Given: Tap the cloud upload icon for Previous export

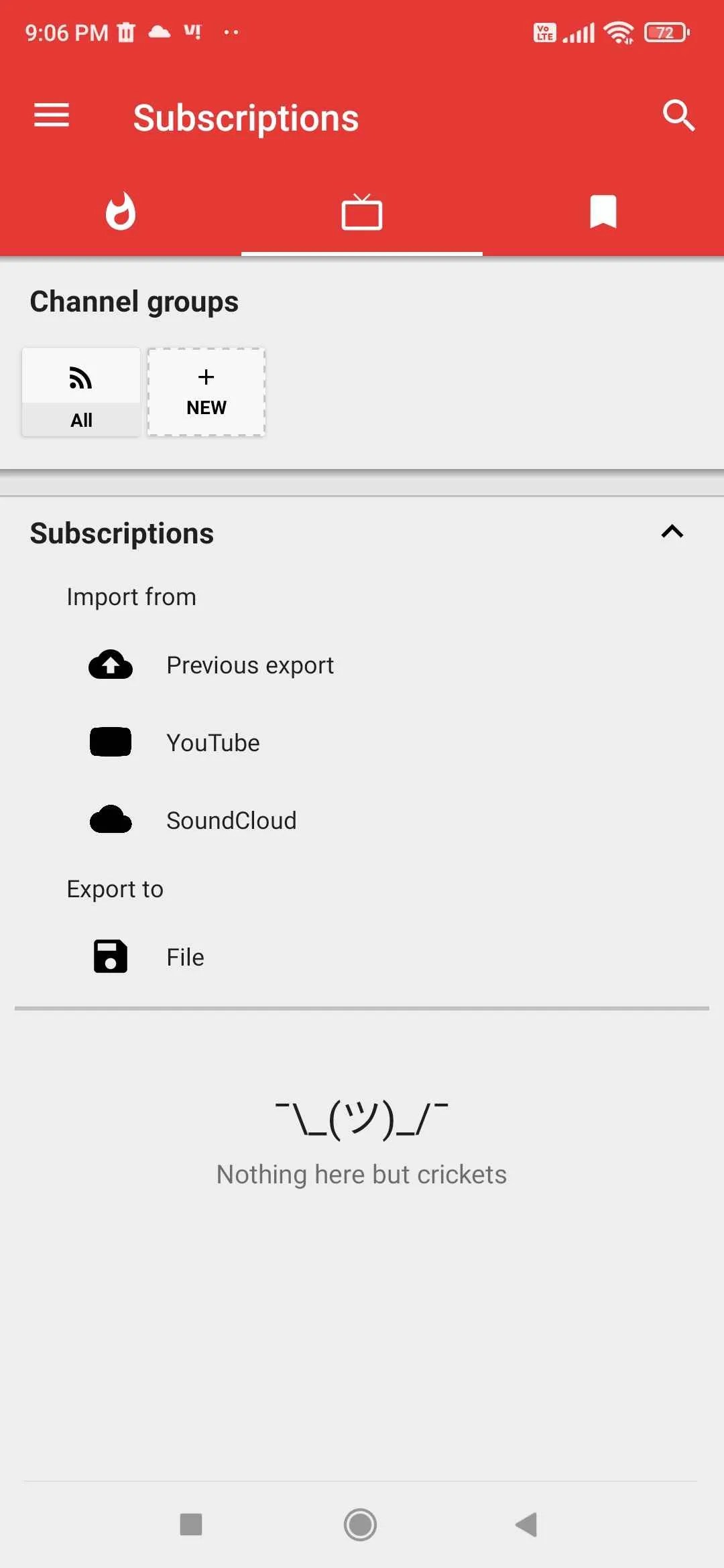Looking at the screenshot, I should click(x=109, y=665).
